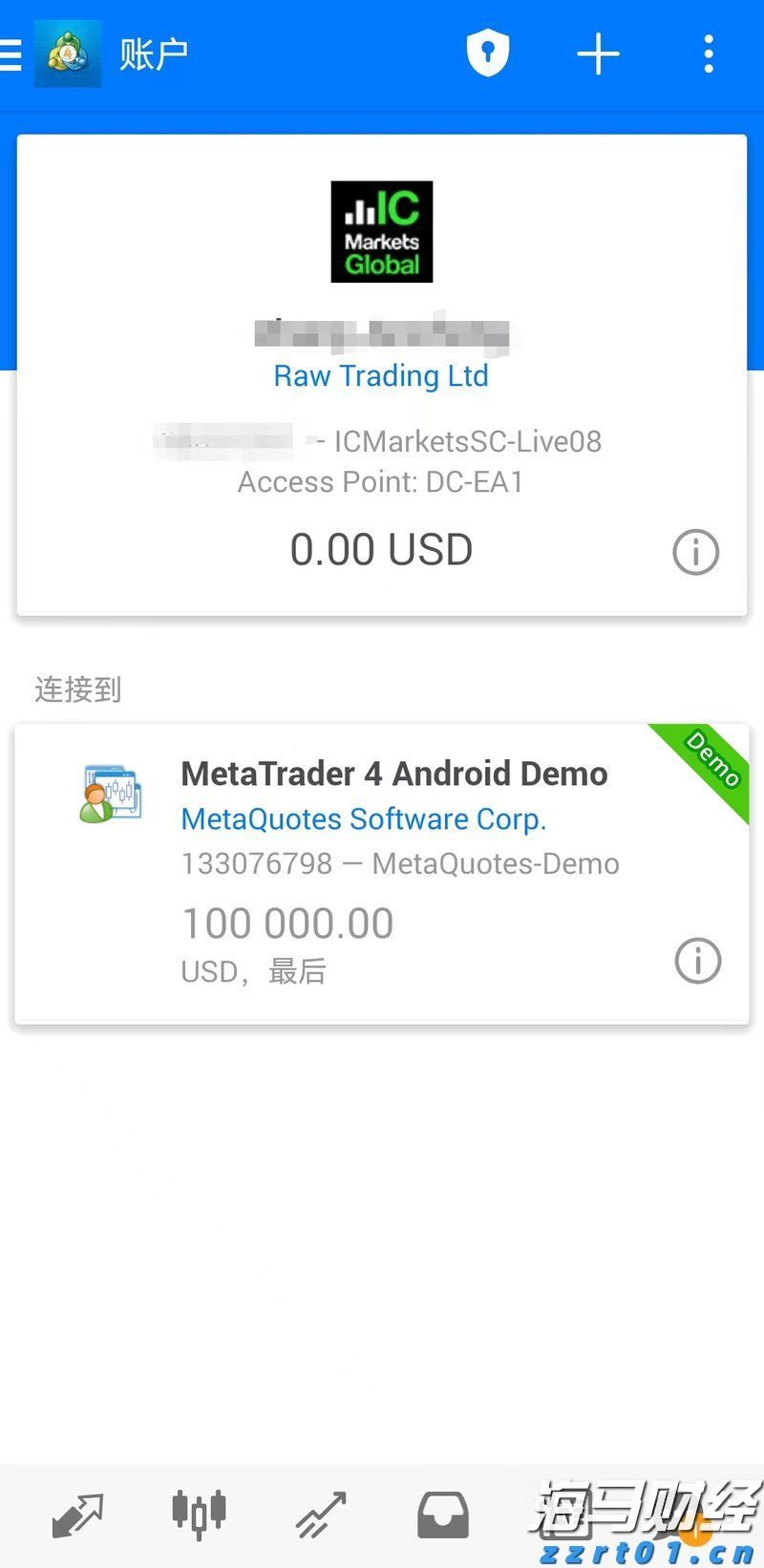Add a new account with plus icon
Image resolution: width=764 pixels, height=1568 pixels.
pos(598,54)
